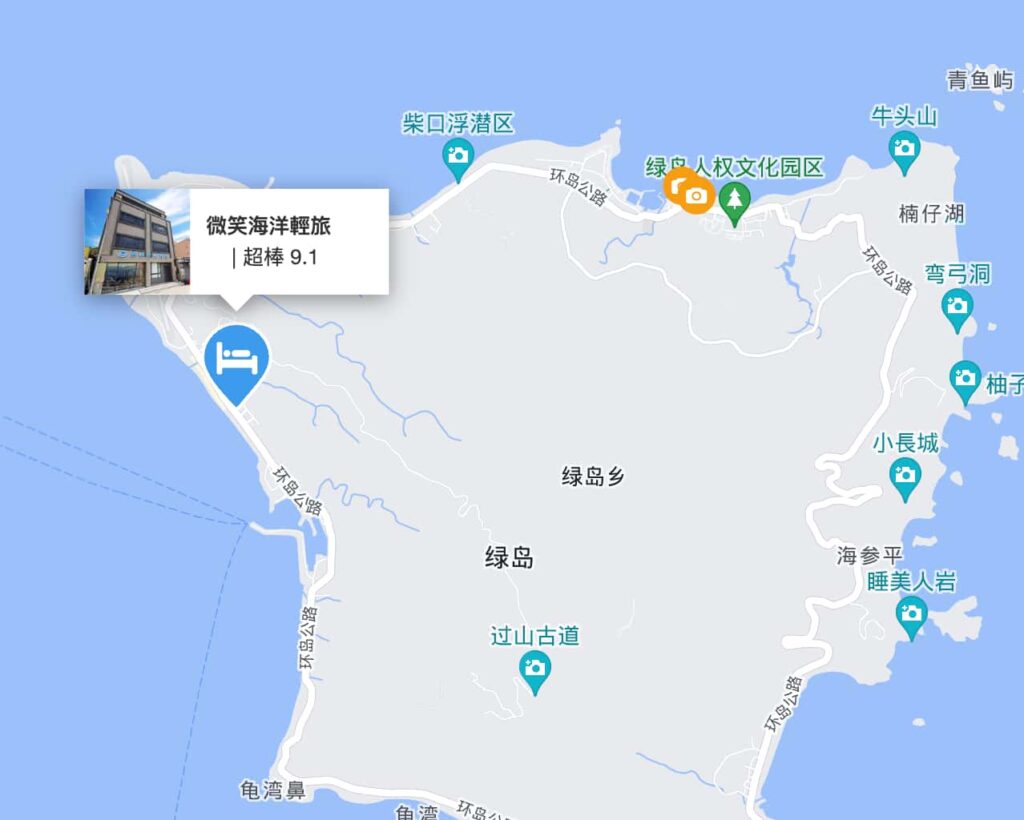Select the 小長城 camera marker
Image resolution: width=1024 pixels, height=820 pixels.
point(905,476)
